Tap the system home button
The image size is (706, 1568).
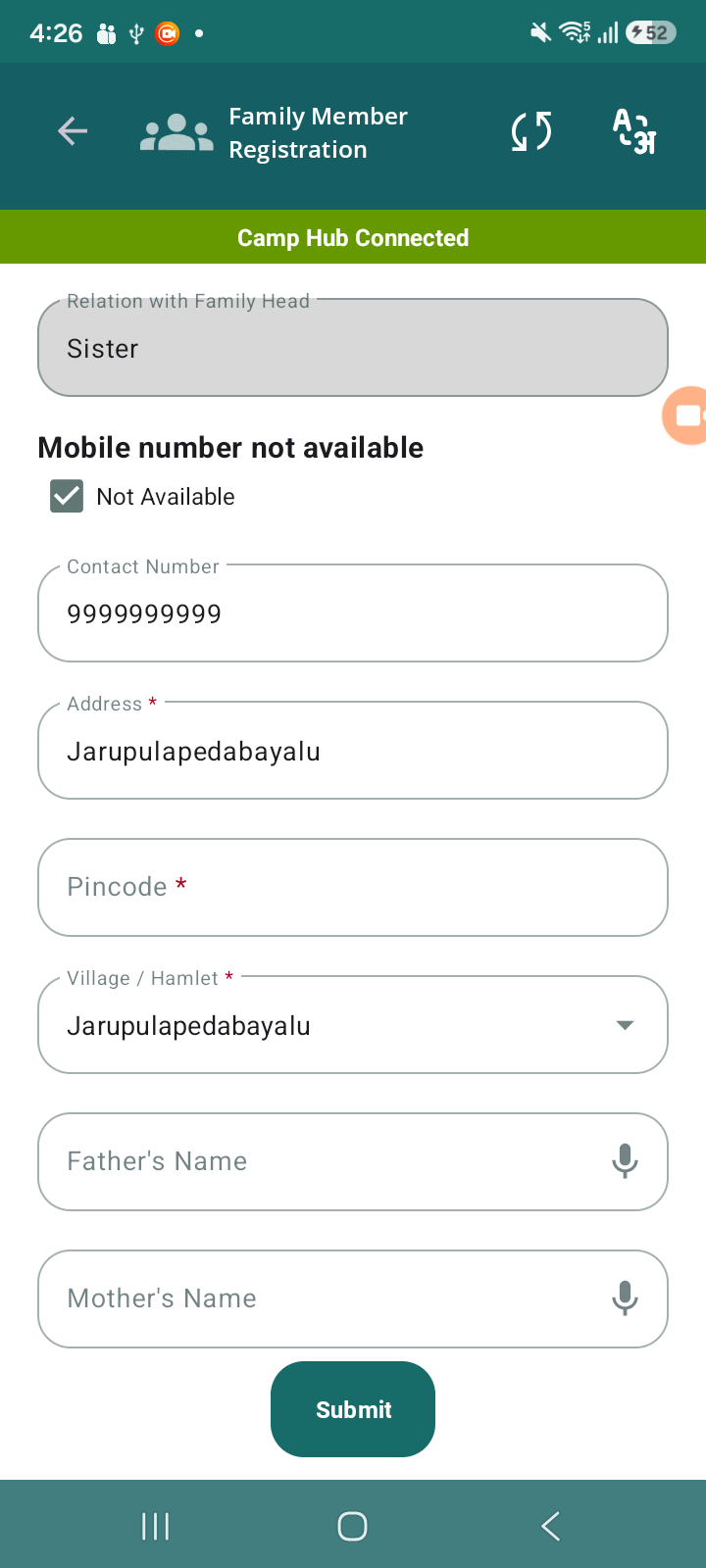(x=352, y=1526)
